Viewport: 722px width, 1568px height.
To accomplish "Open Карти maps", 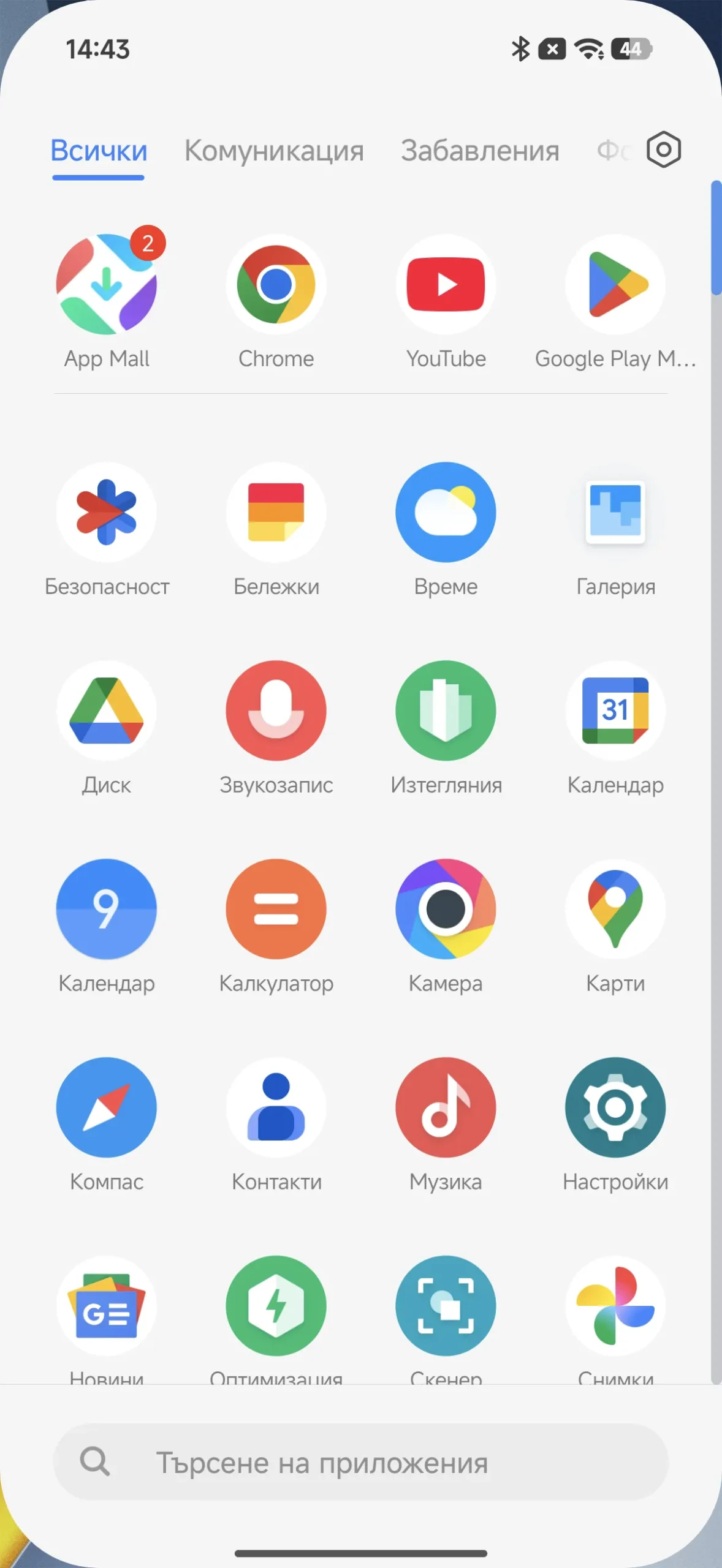I will point(615,909).
